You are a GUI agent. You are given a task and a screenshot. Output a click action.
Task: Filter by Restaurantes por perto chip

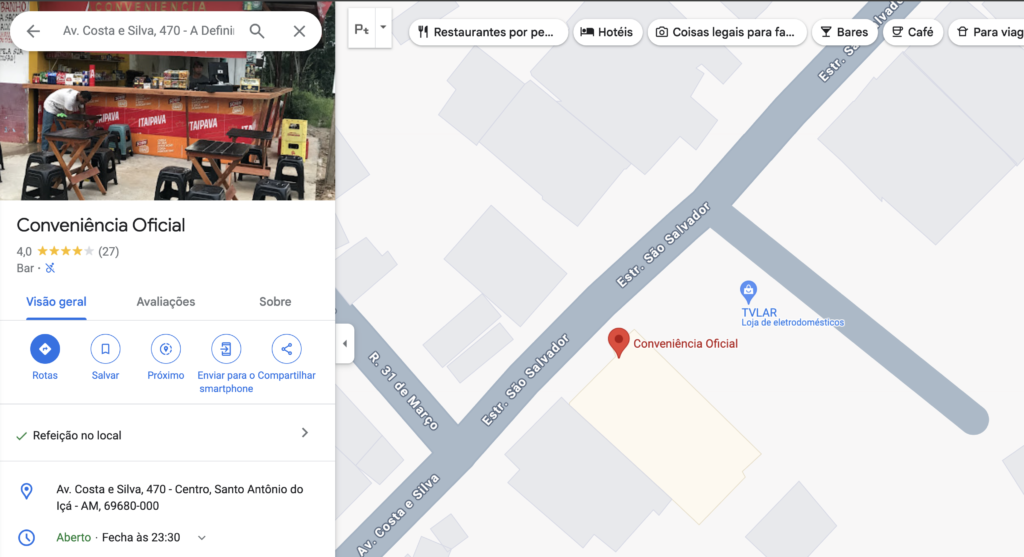(x=488, y=32)
